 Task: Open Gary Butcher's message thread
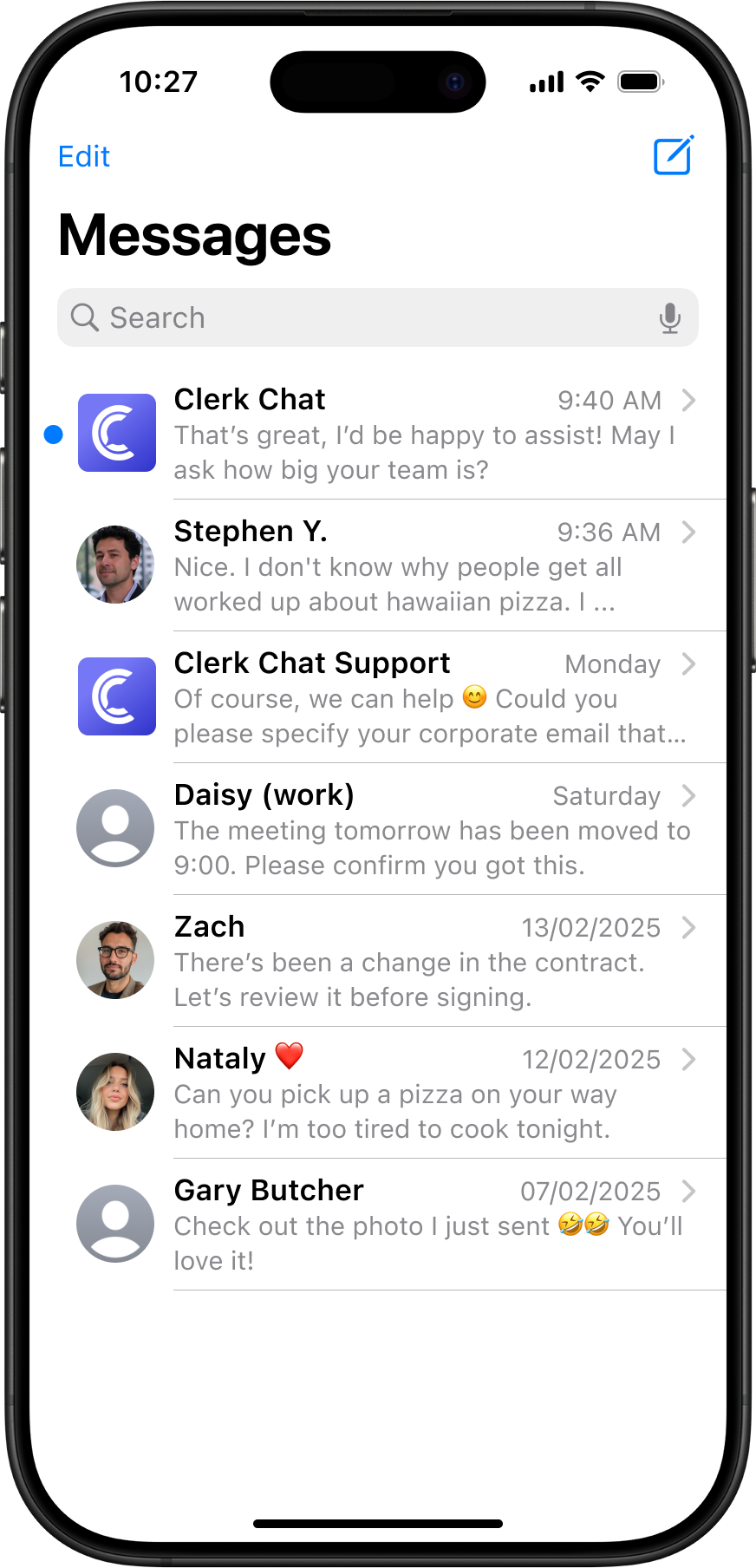[416, 1225]
